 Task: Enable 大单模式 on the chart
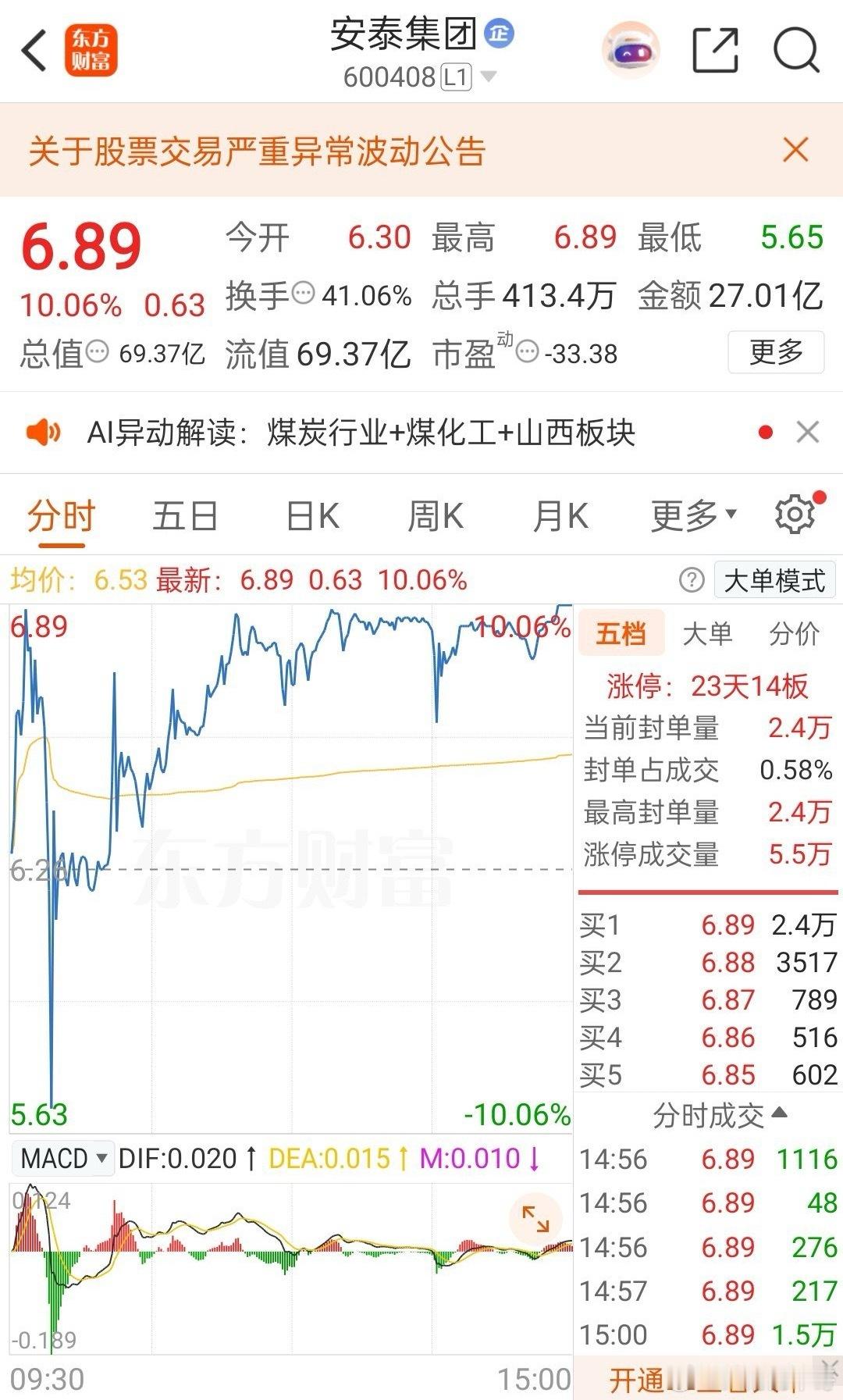coord(774,580)
